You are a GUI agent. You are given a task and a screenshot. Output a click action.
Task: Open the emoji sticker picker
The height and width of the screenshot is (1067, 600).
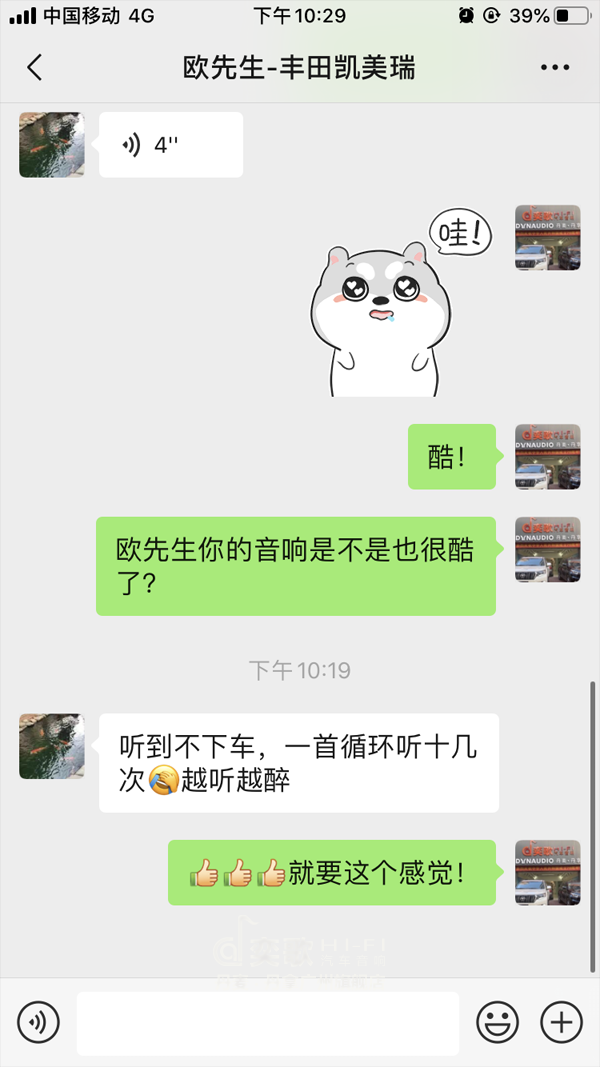(x=497, y=1022)
